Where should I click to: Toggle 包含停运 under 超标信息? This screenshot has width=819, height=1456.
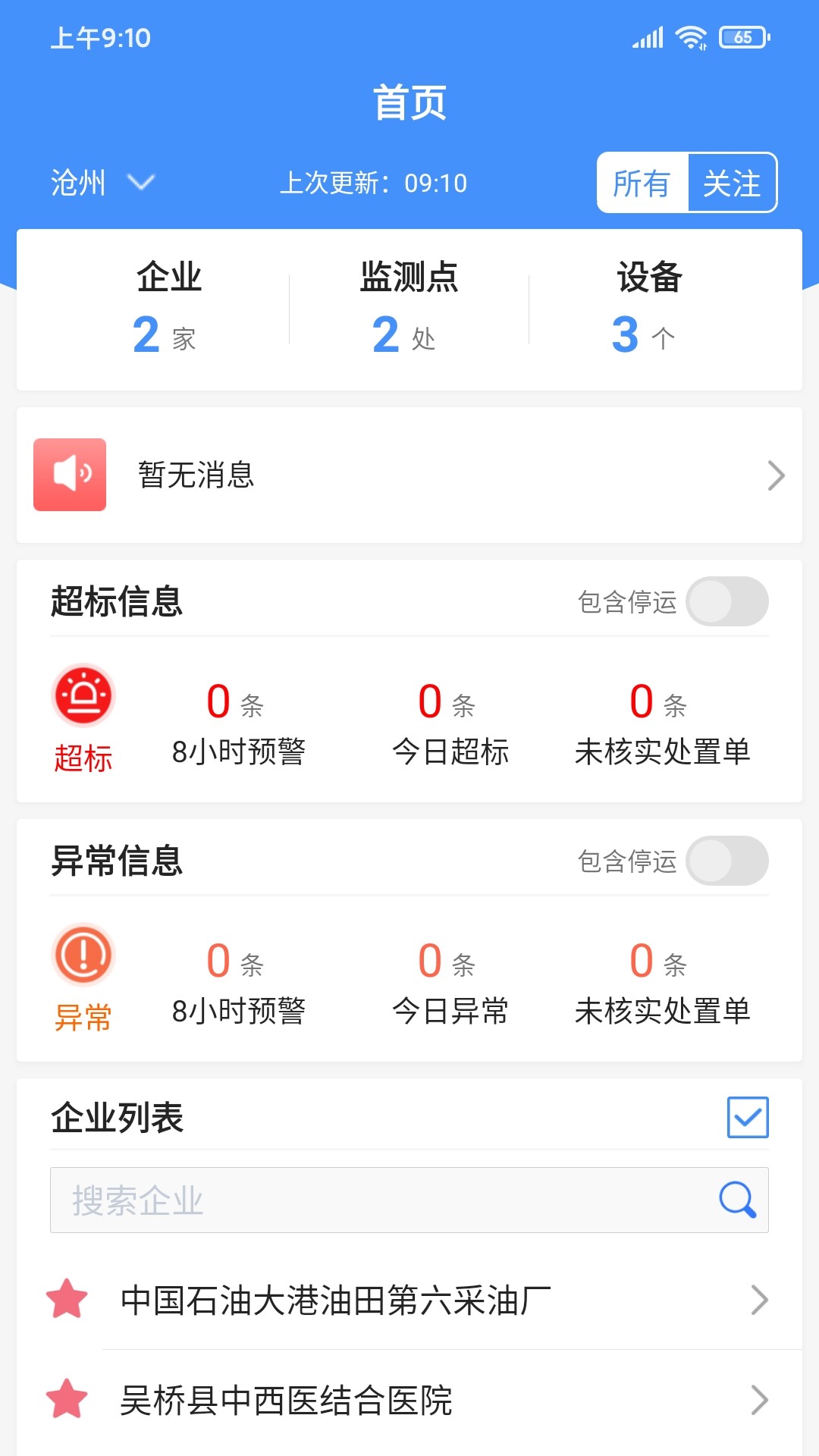(x=726, y=601)
